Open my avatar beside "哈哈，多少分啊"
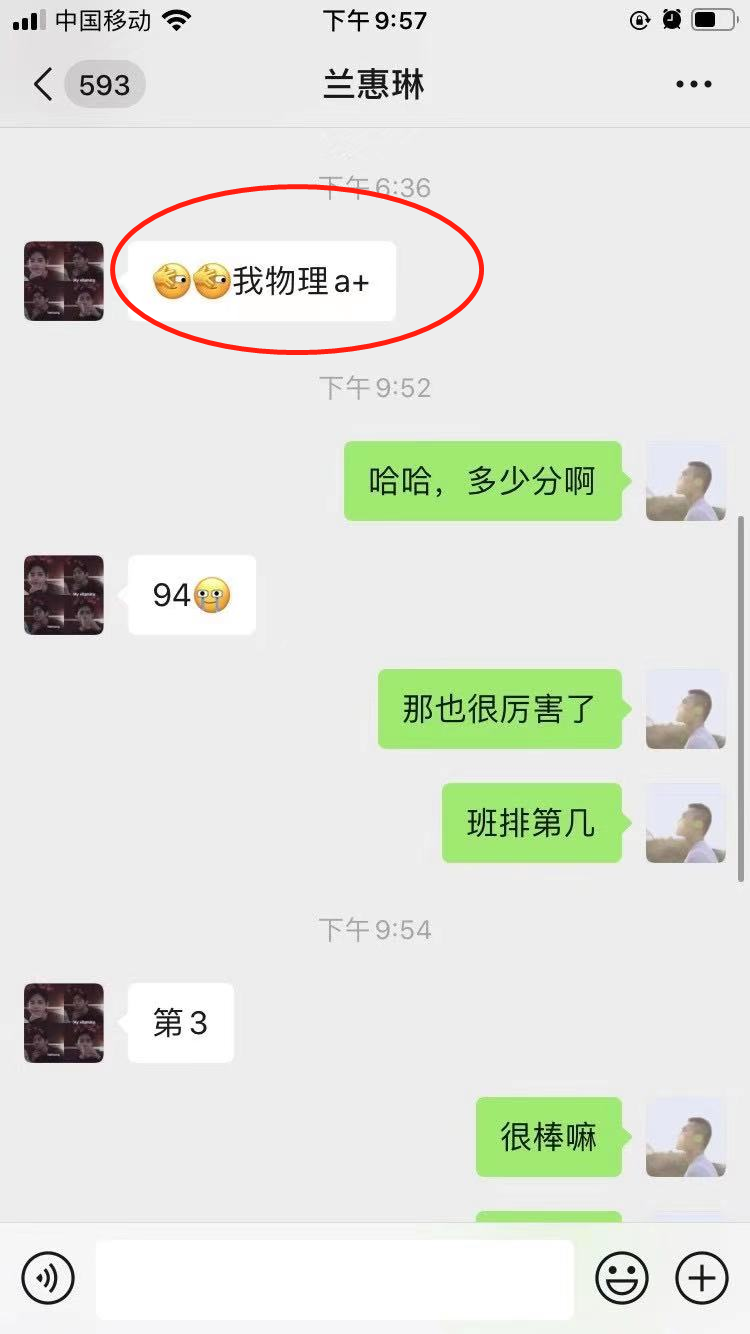The height and width of the screenshot is (1334, 750). 686,481
